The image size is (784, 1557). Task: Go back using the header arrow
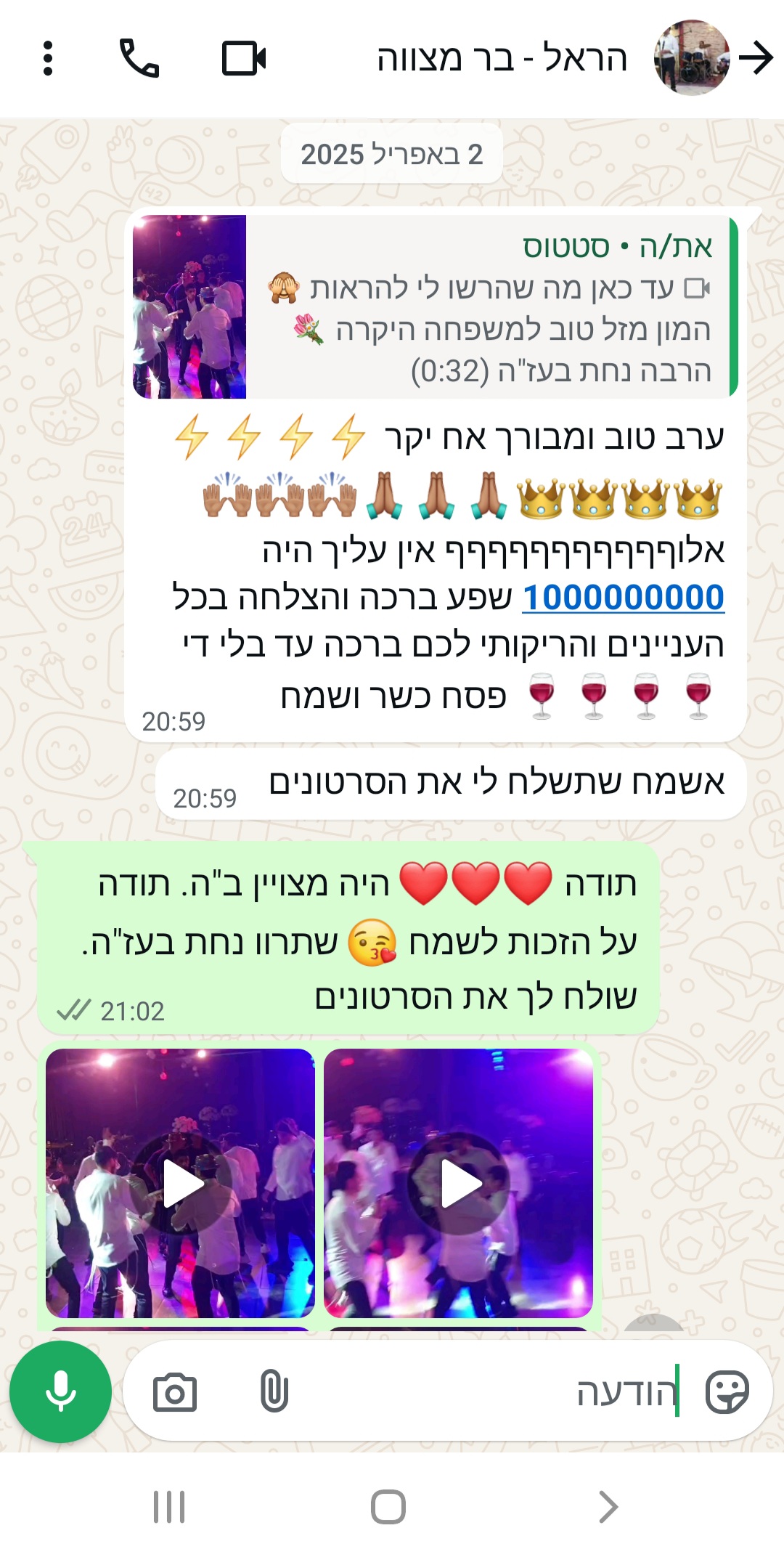pos(756,58)
